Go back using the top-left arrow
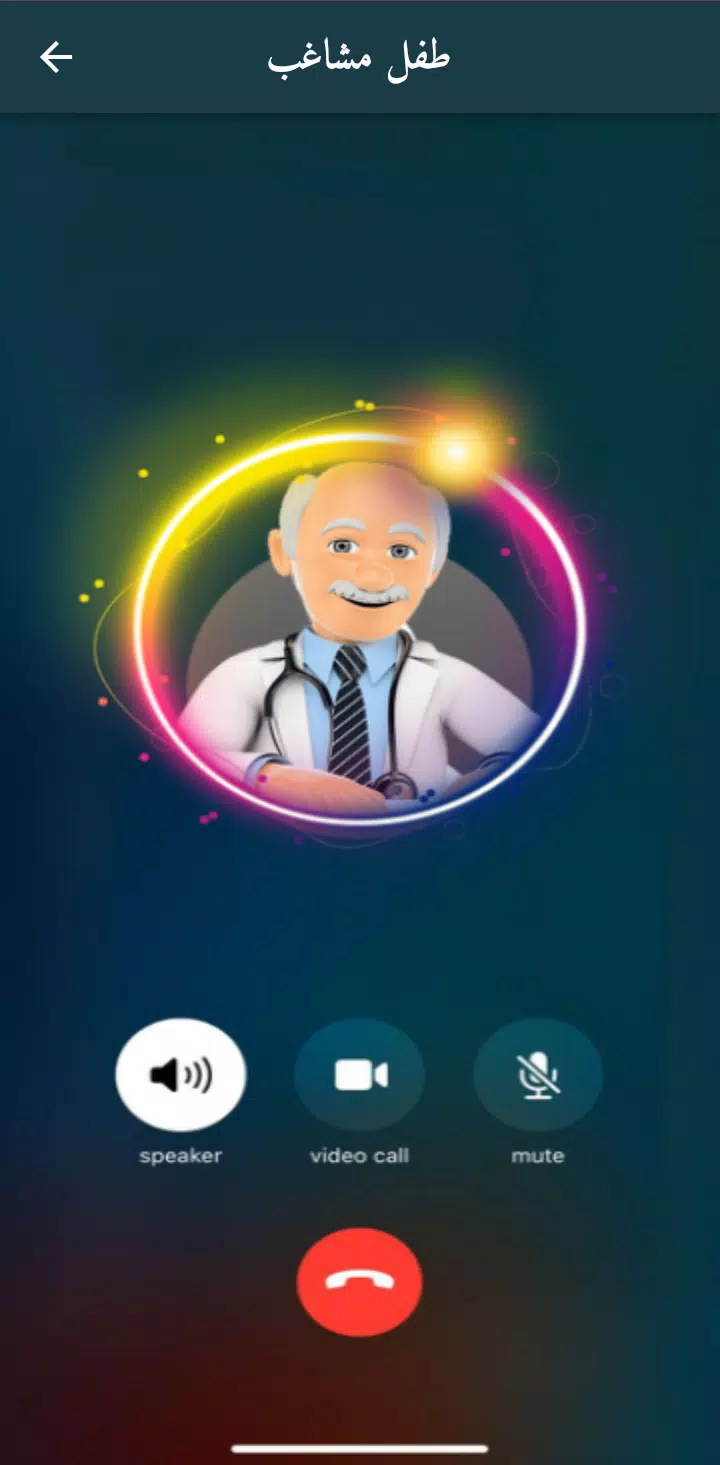 [56, 58]
